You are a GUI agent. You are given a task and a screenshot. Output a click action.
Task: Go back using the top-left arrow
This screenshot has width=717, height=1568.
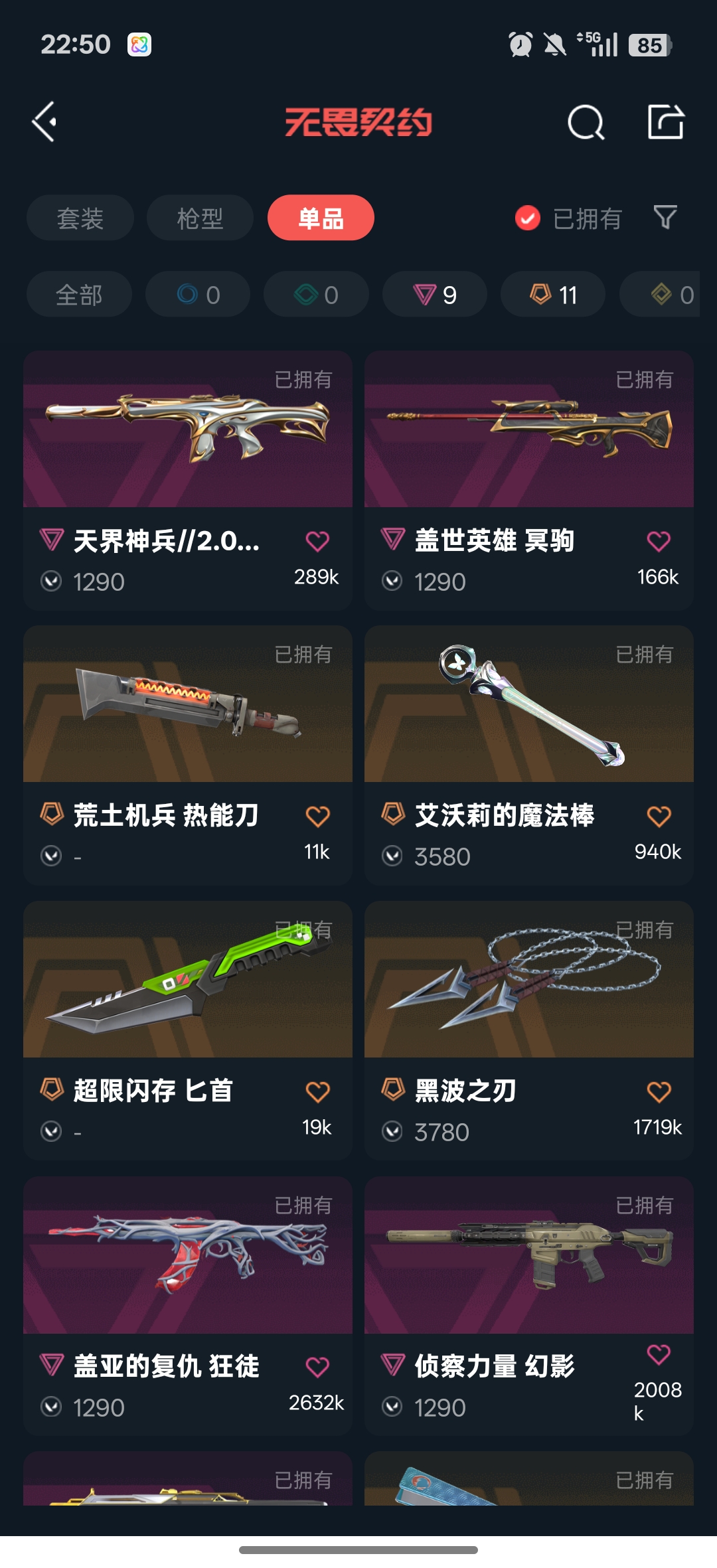click(x=45, y=122)
